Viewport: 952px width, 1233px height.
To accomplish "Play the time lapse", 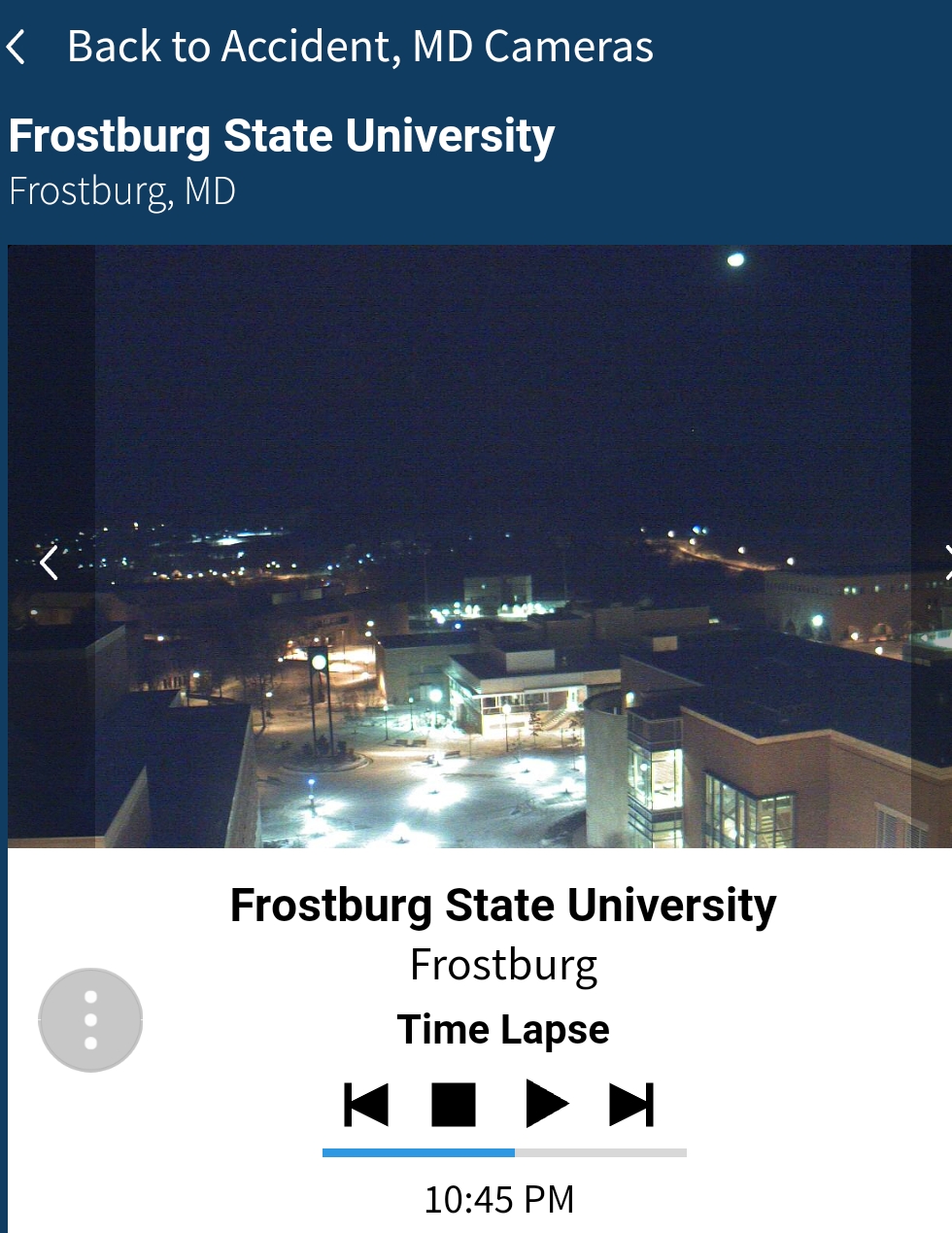I will (546, 1104).
